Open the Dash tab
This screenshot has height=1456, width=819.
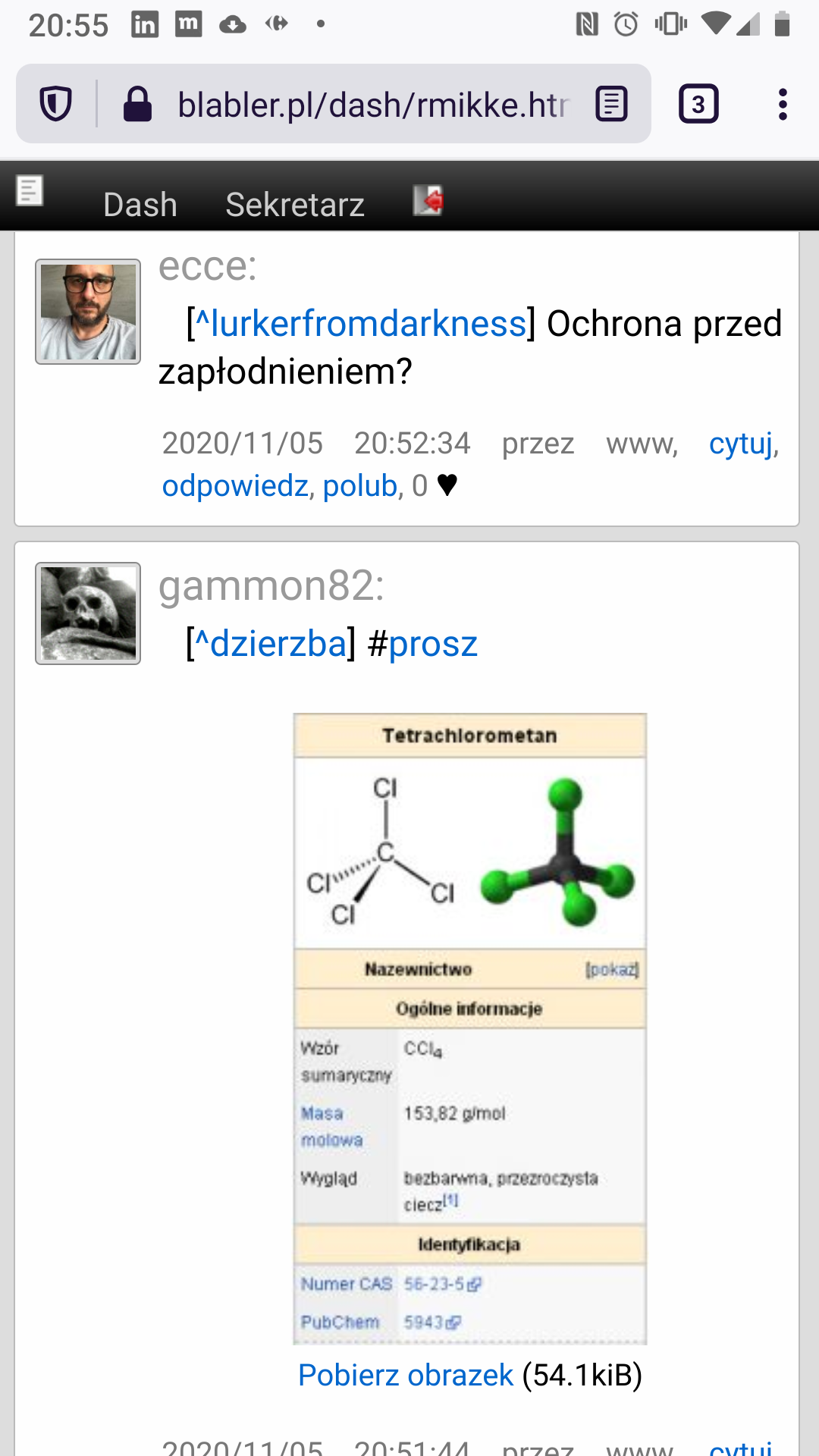[140, 205]
